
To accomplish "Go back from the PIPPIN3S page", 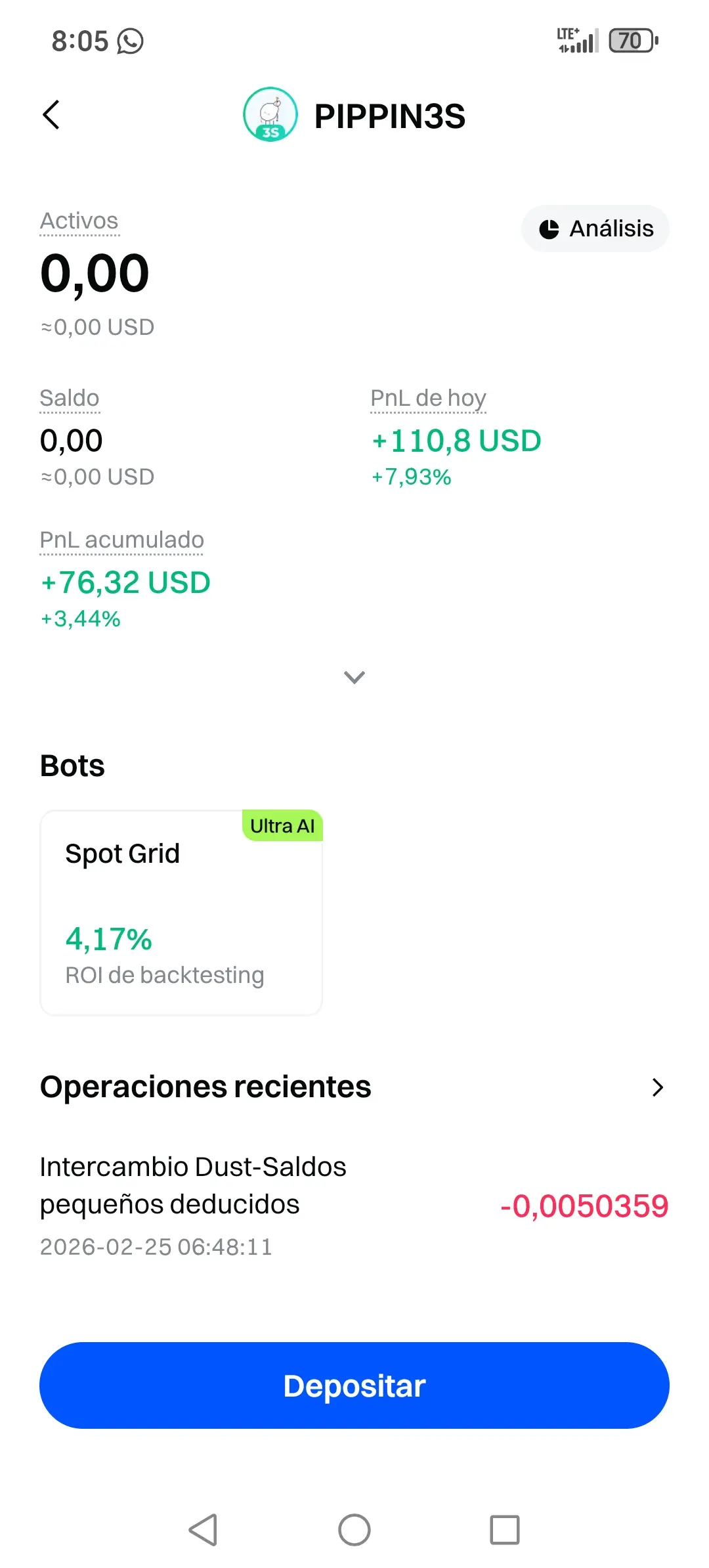I will [x=51, y=116].
